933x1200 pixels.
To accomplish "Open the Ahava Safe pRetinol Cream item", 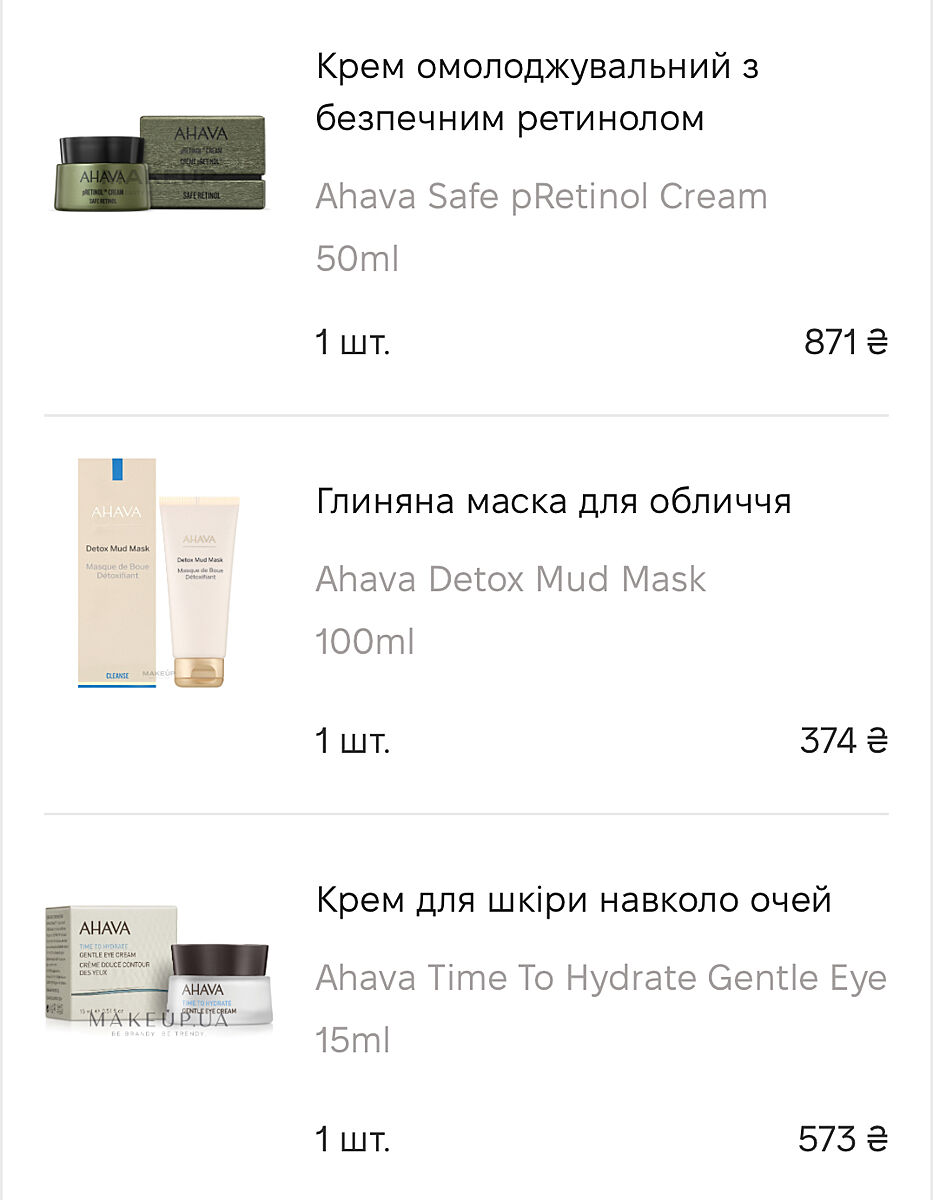I will [x=541, y=196].
